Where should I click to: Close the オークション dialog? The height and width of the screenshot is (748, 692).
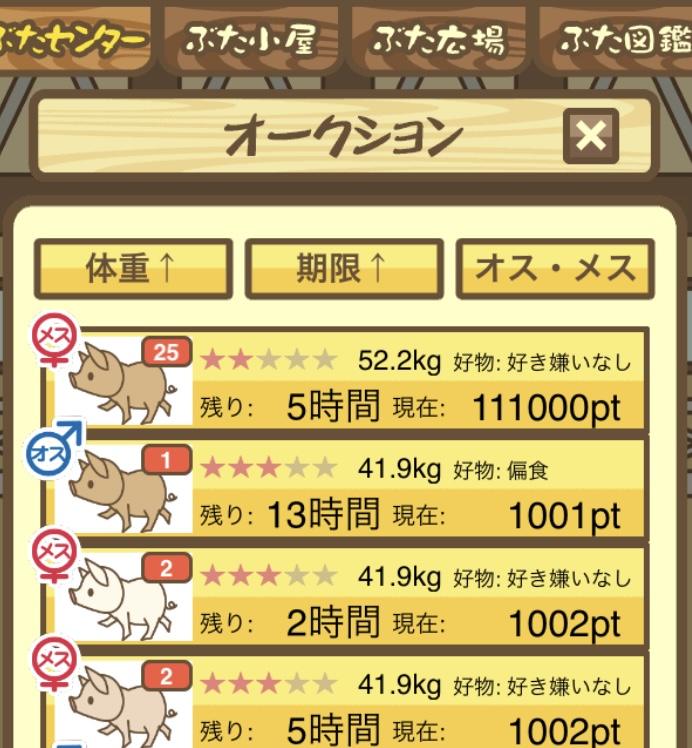pos(590,136)
